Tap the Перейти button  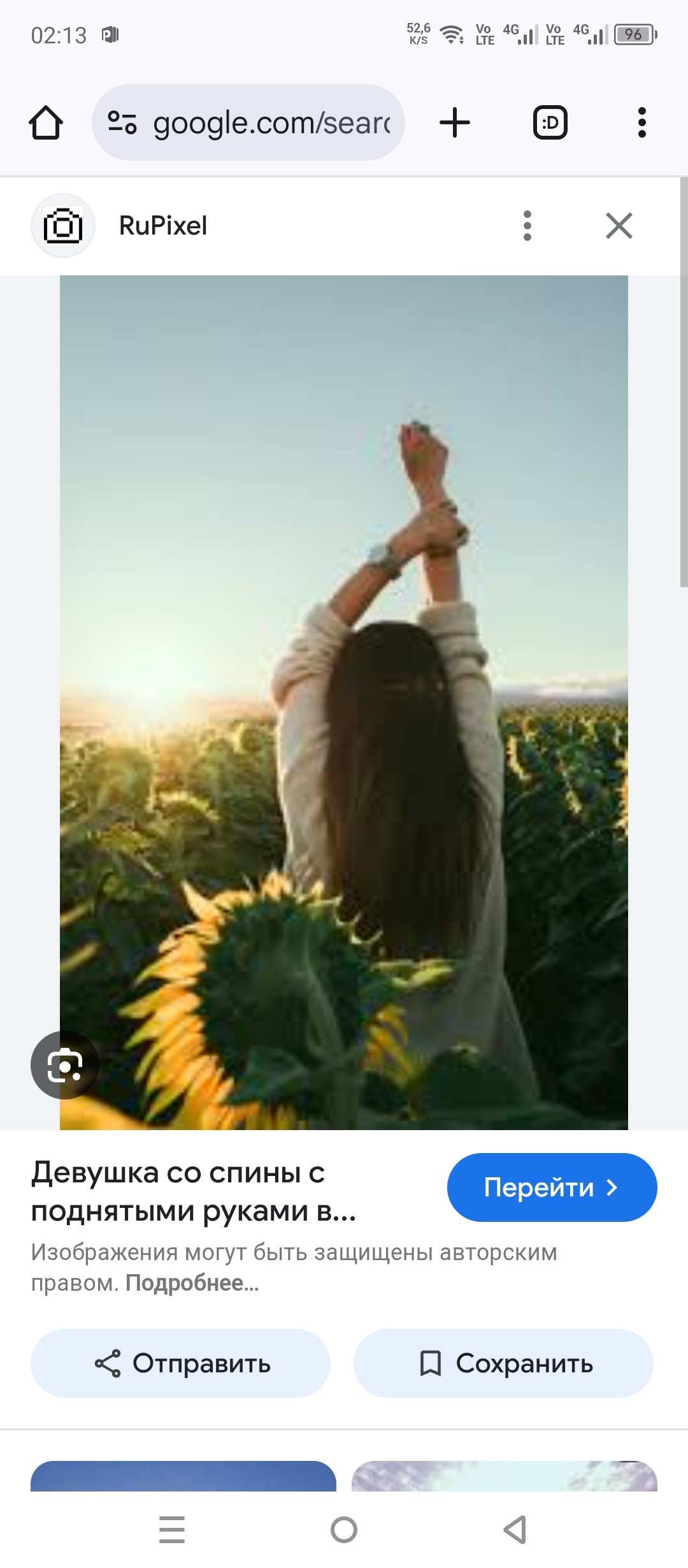tap(552, 1187)
